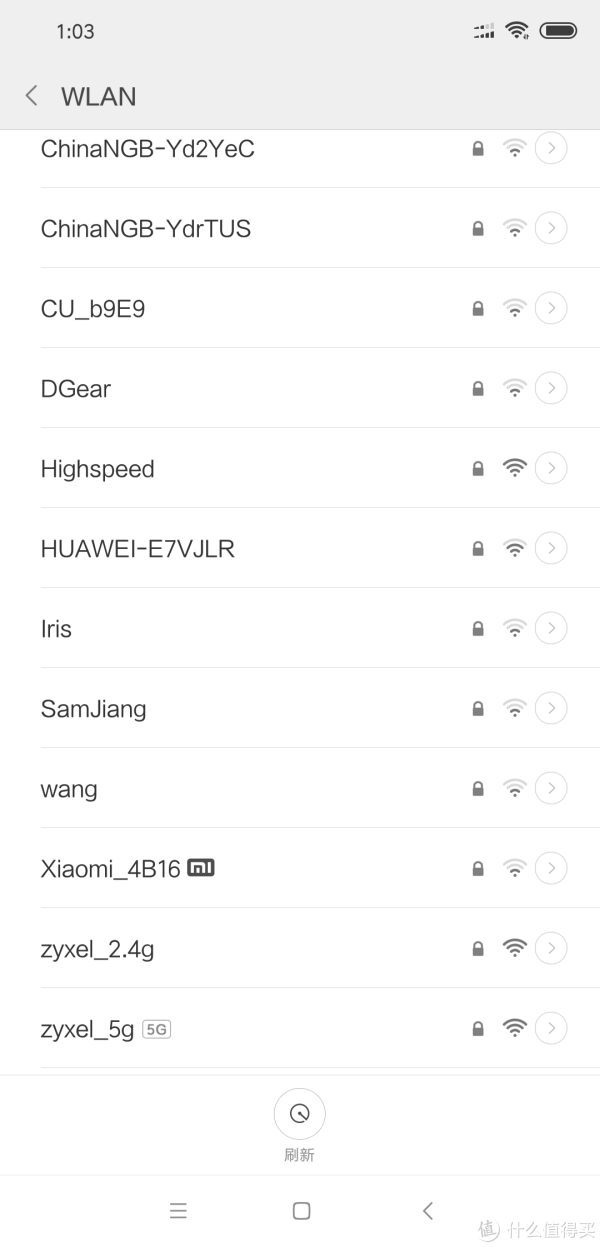Open details arrow for zyxel_2.4g
The height and width of the screenshot is (1247, 600).
(551, 948)
